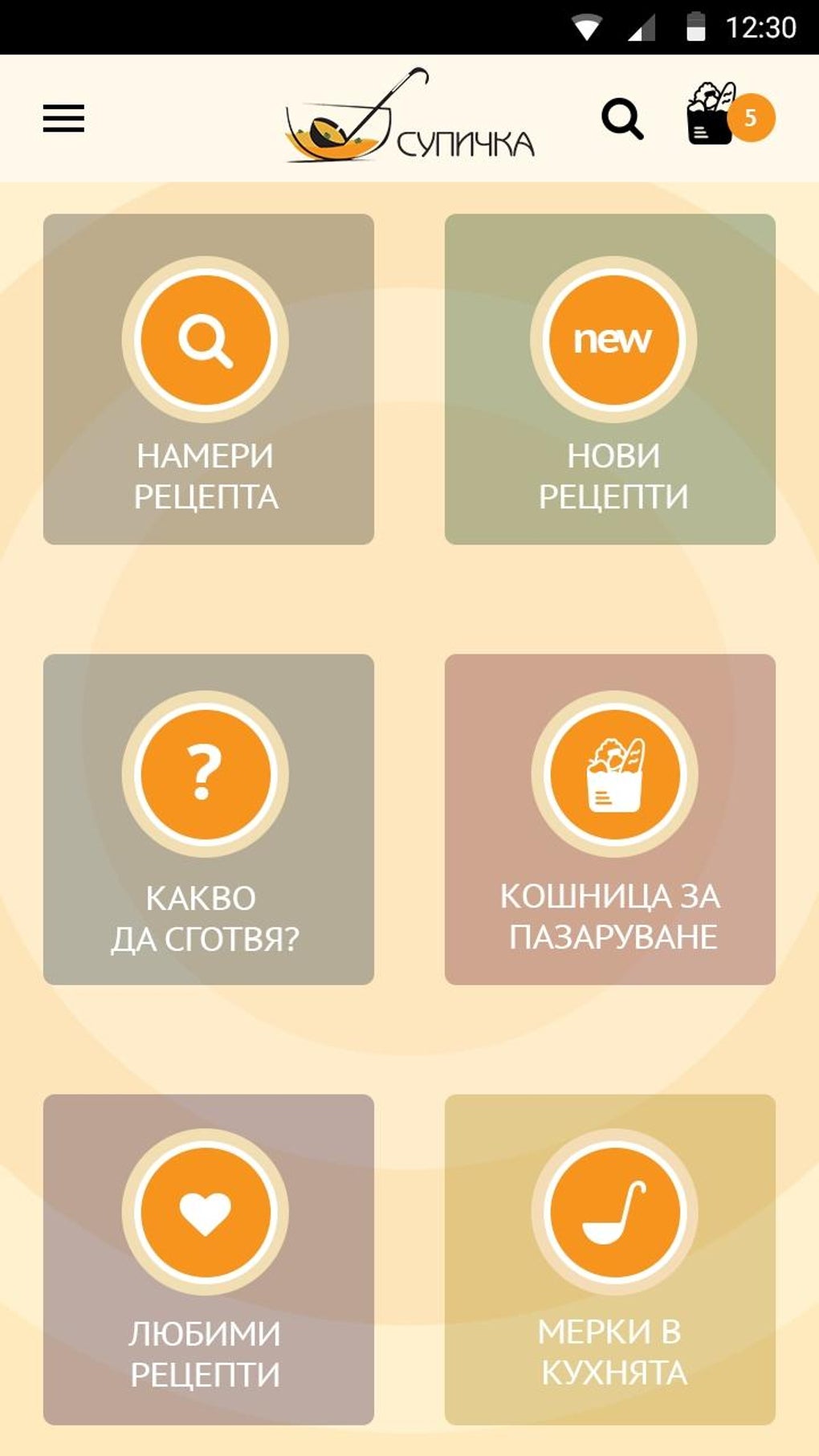View ЛЮБИМИ РЕЦЕПТИ tile

(x=208, y=1259)
